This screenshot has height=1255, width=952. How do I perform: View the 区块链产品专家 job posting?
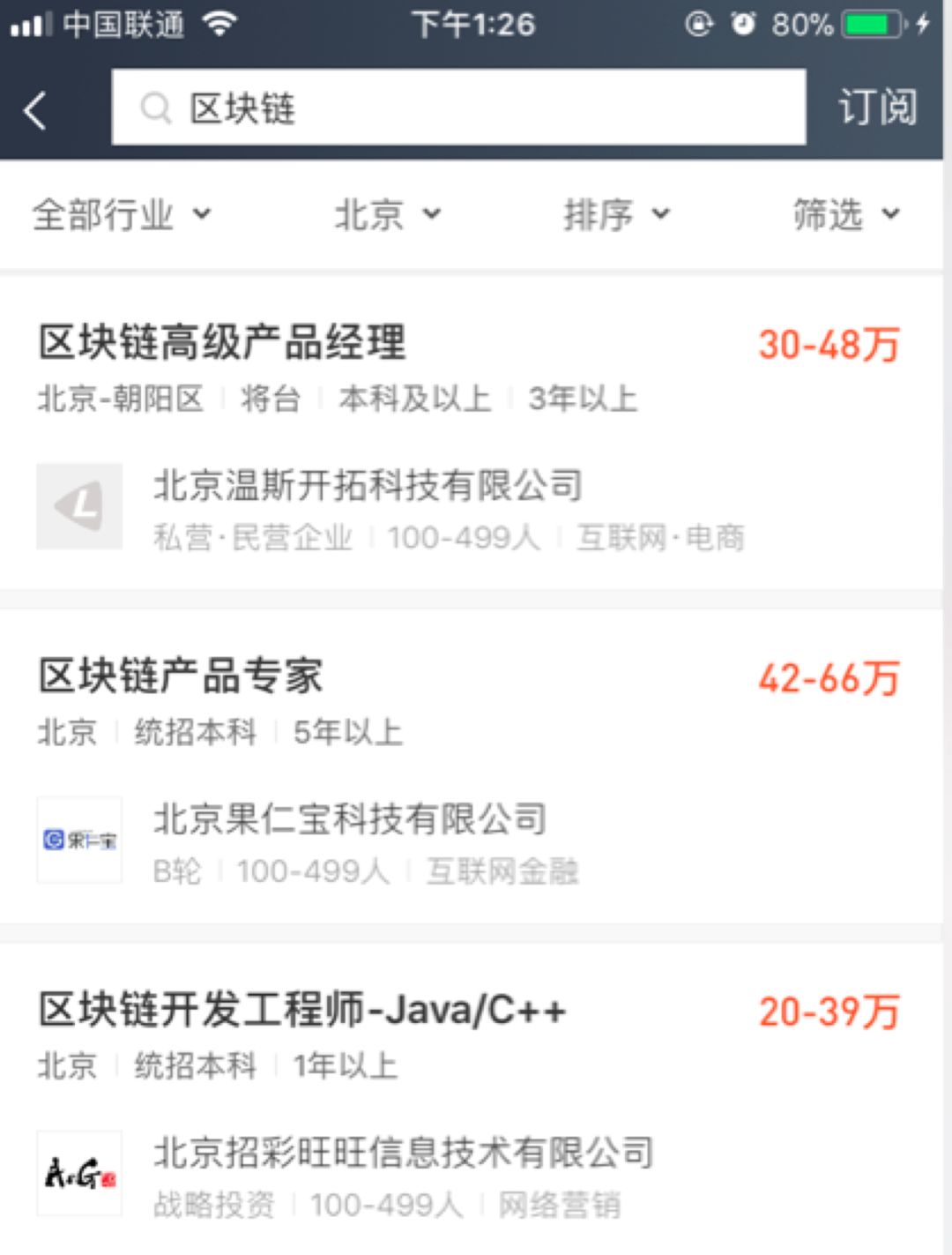[x=181, y=676]
